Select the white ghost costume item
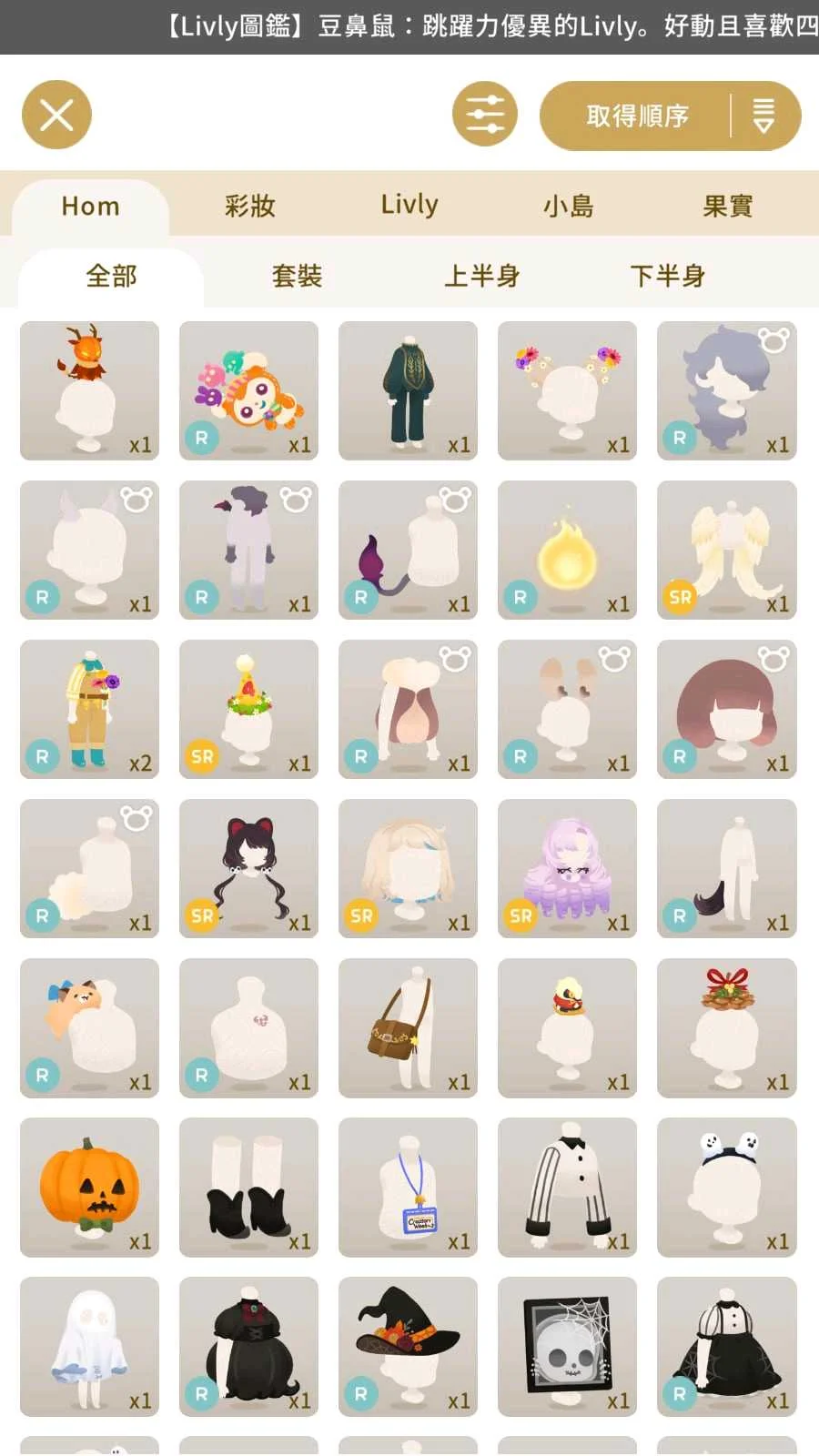The image size is (819, 1456). click(89, 1346)
